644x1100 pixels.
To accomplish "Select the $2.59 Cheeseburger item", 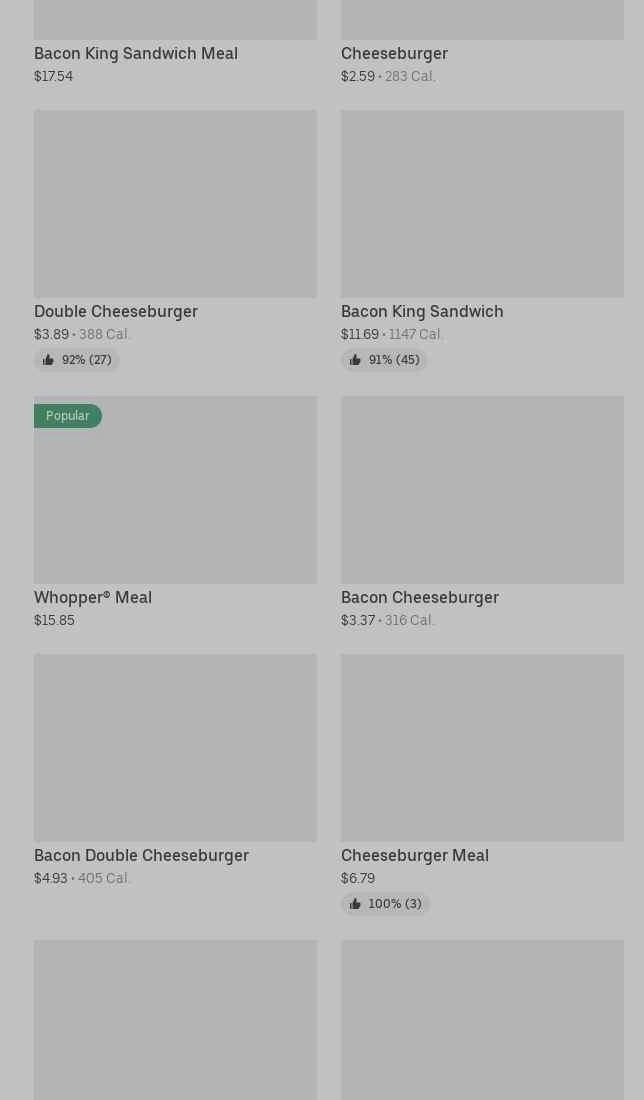I will [x=394, y=53].
